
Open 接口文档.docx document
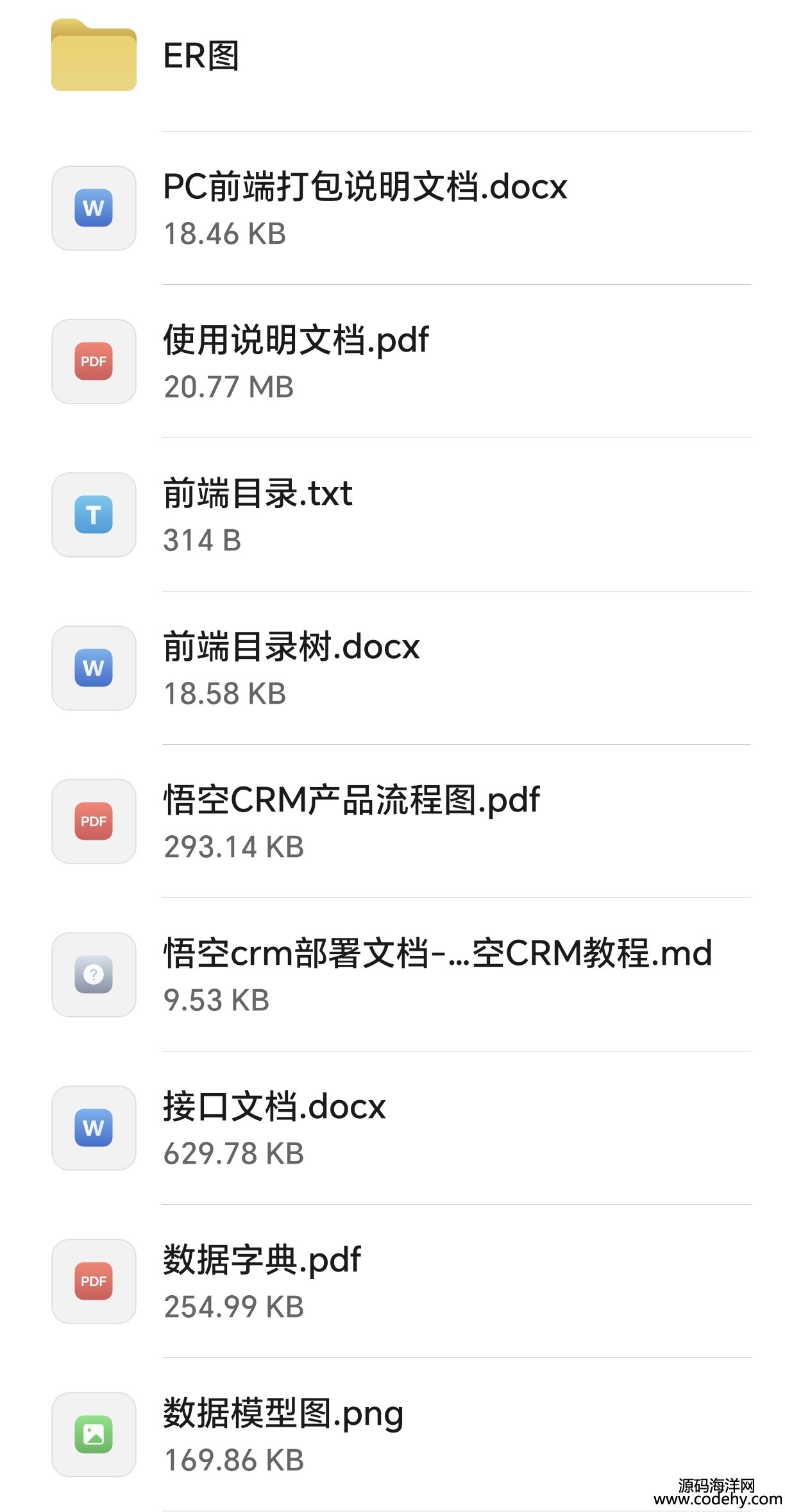[393, 1128]
